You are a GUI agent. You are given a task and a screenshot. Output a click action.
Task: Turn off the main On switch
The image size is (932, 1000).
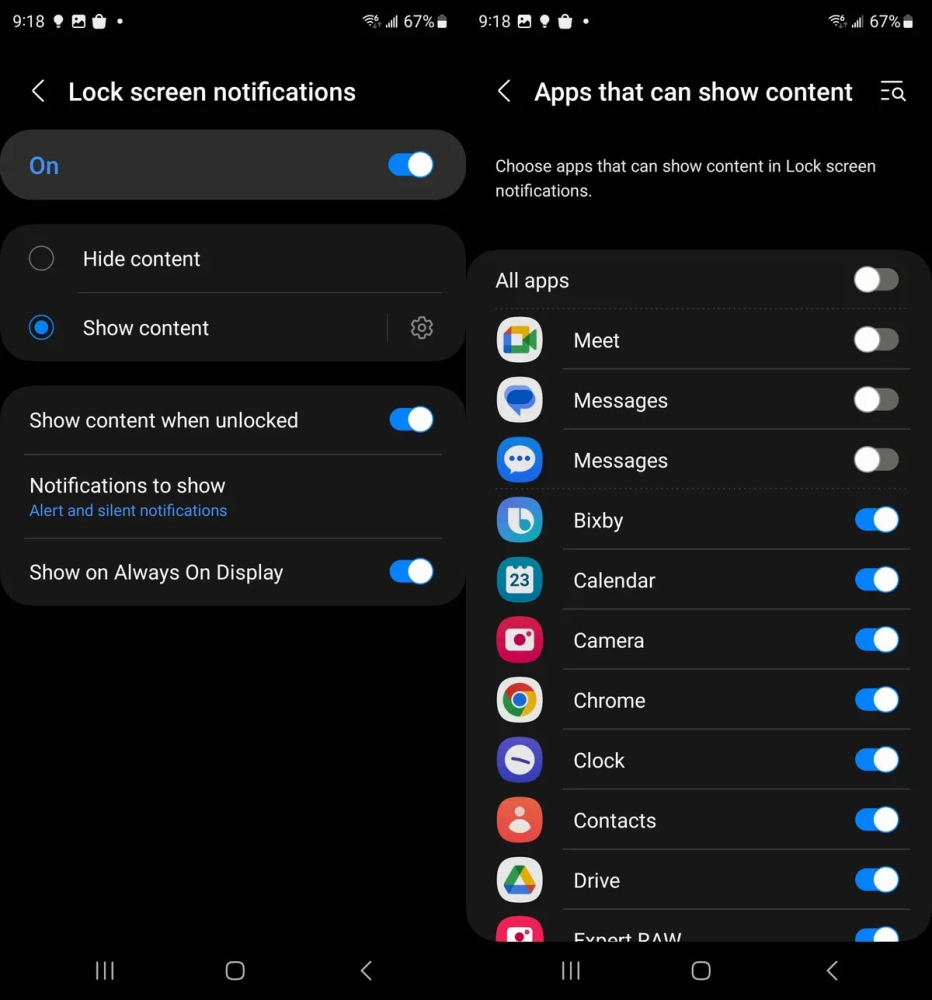point(411,165)
